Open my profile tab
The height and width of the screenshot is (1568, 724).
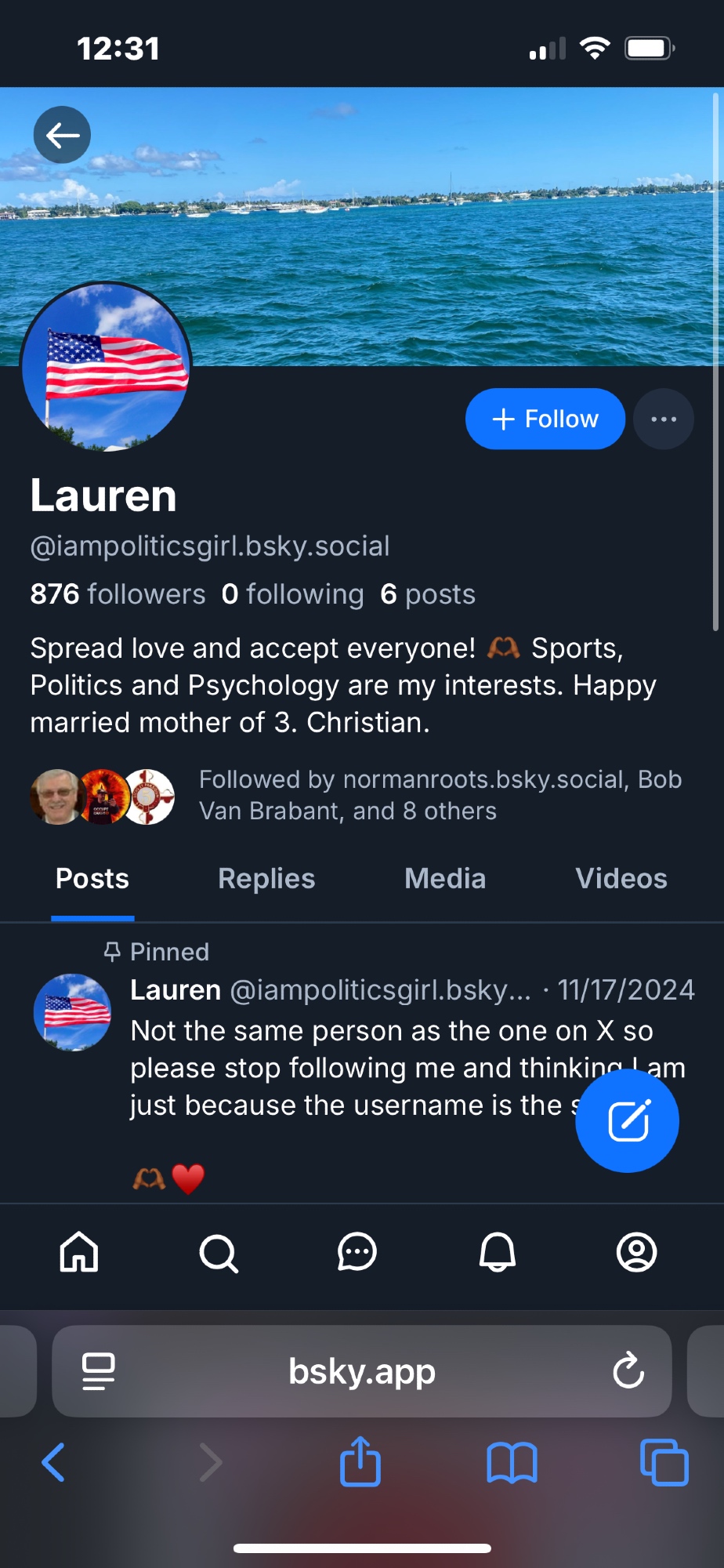pyautogui.click(x=636, y=1252)
